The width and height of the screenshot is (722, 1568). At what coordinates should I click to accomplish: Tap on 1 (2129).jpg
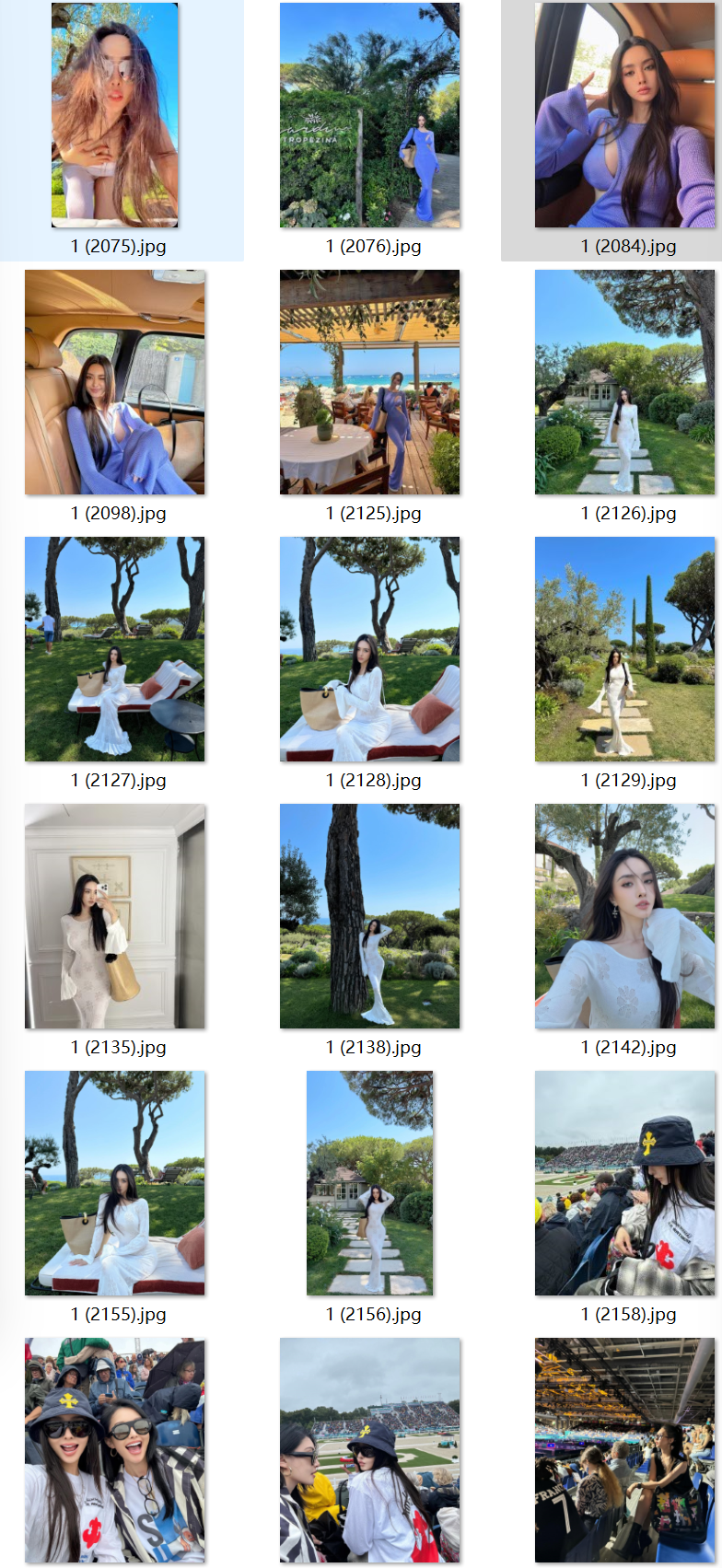coord(624,649)
